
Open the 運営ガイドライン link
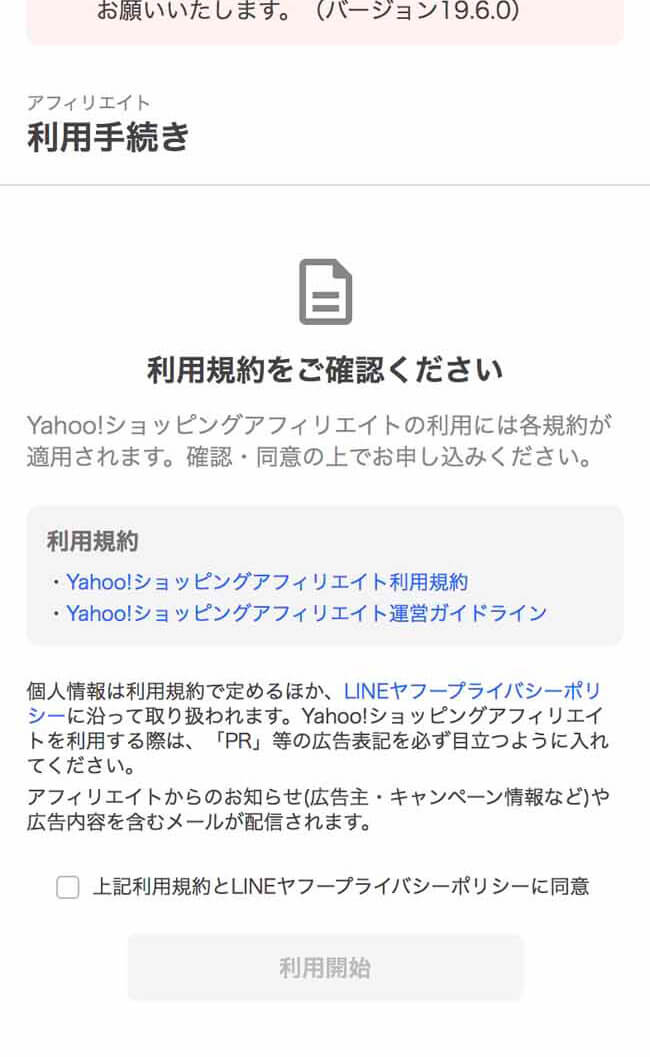306,613
